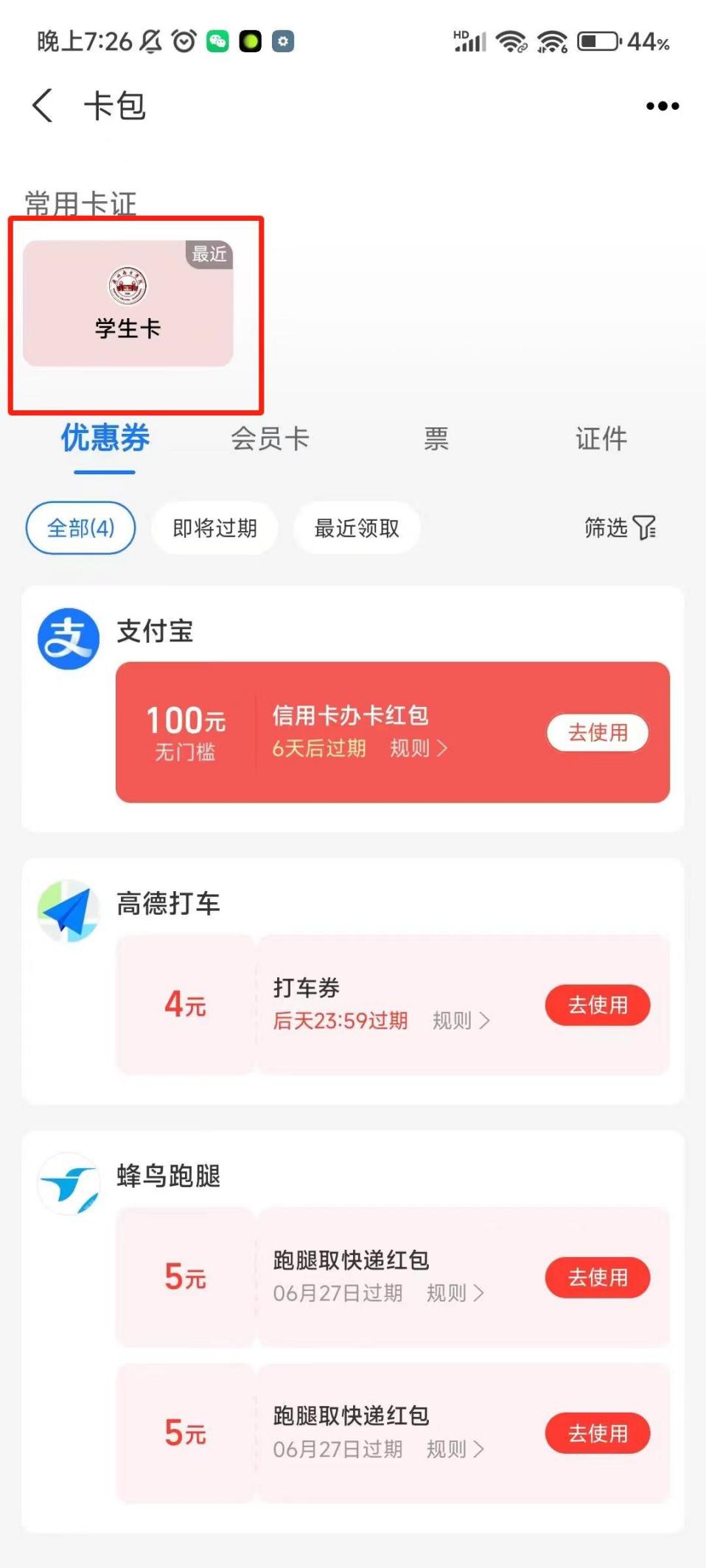View 规则 for the 打车券

461,1021
